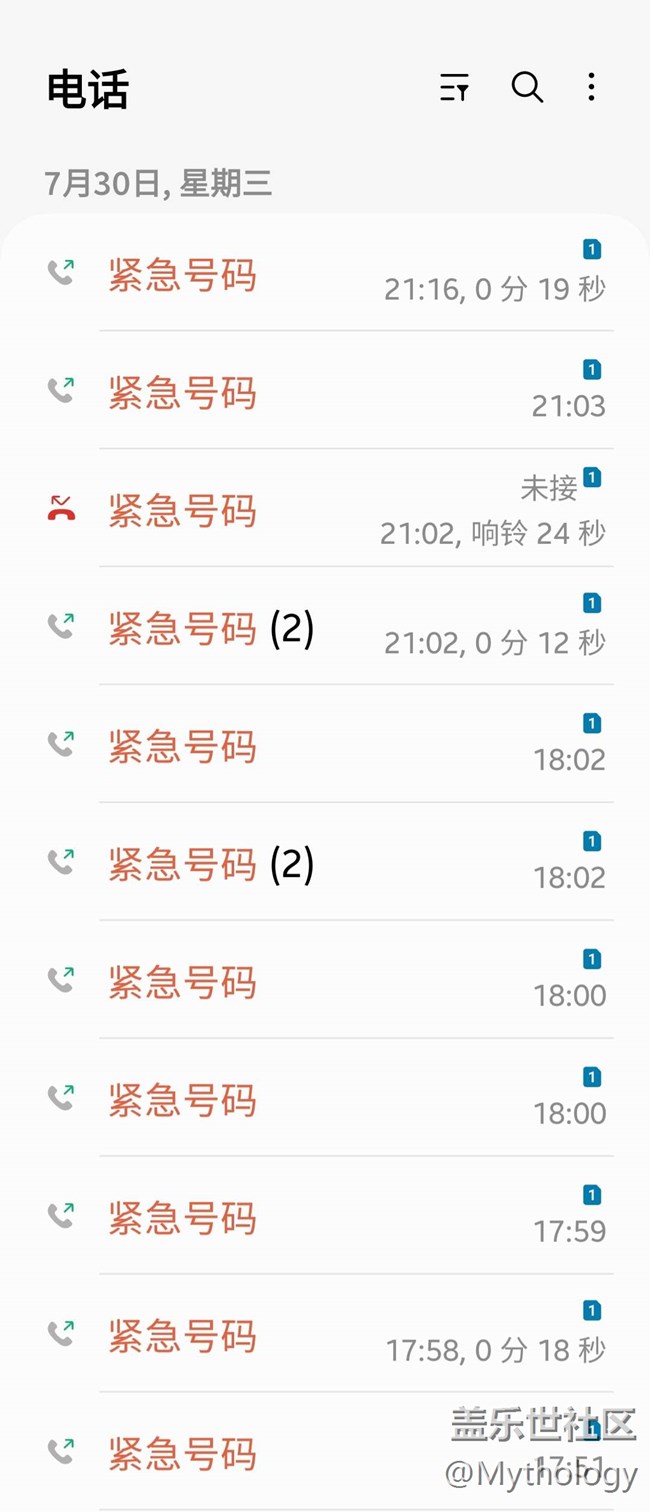Search the call history
This screenshot has width=650, height=1512.
(527, 88)
